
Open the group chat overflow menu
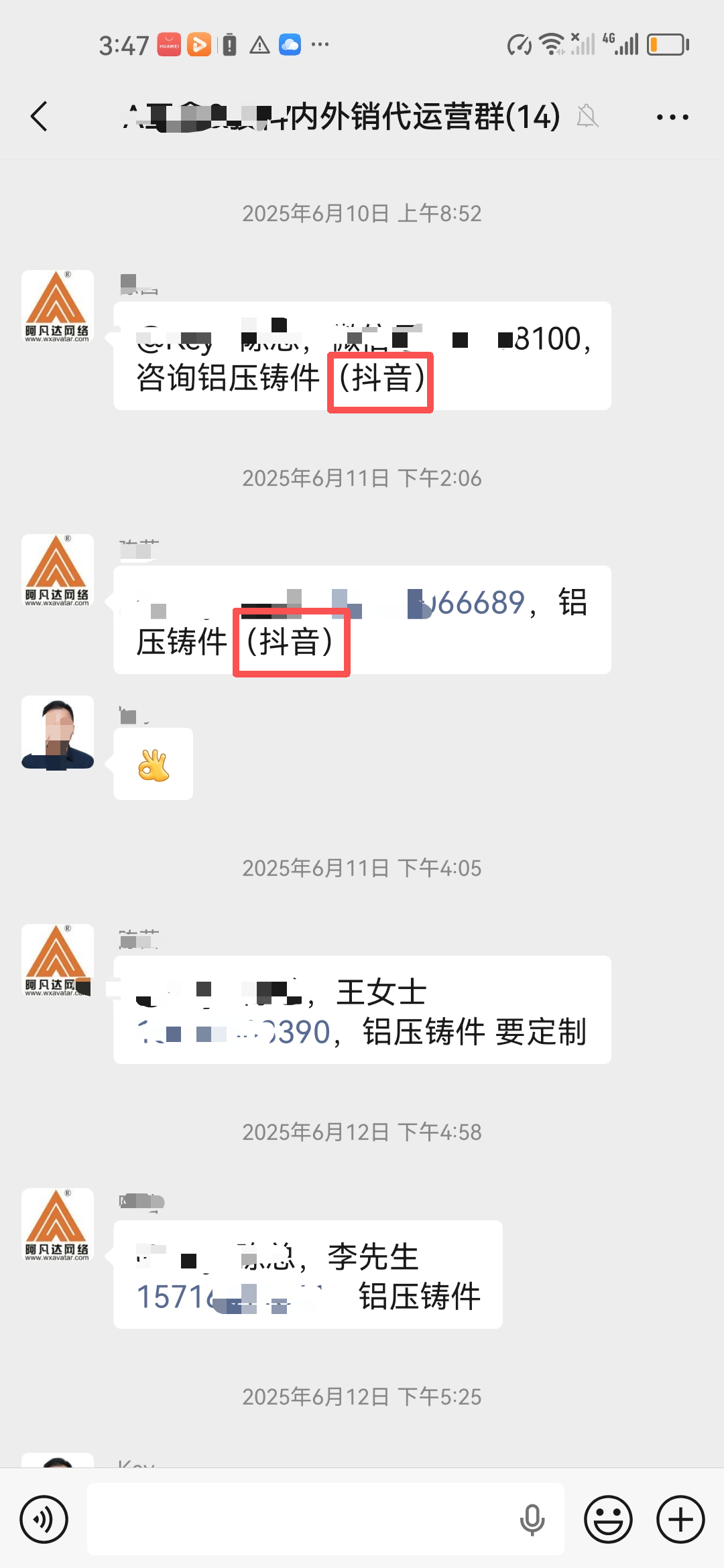click(x=672, y=117)
